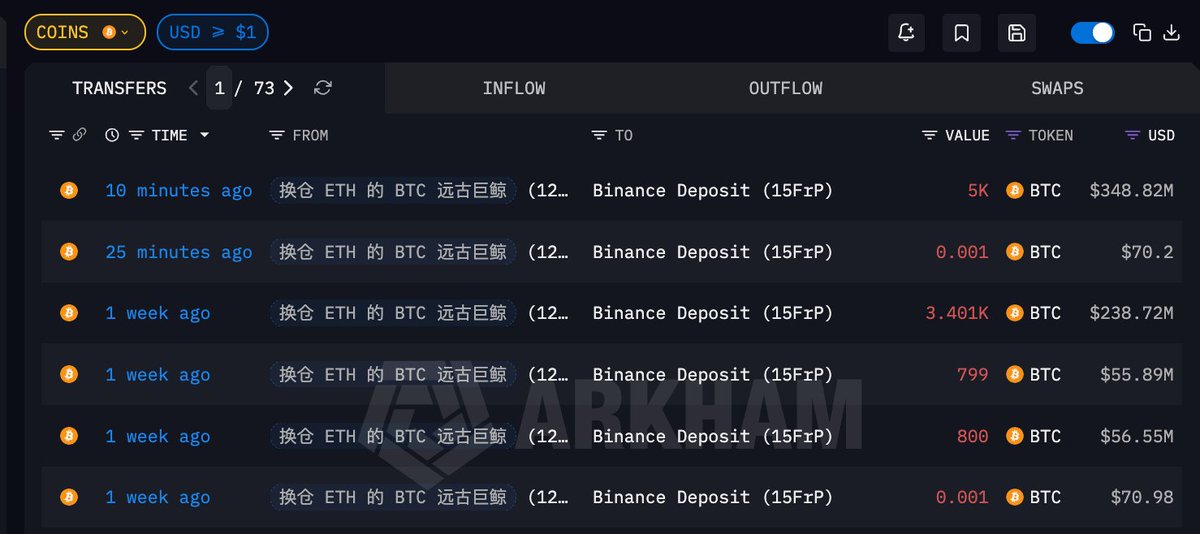Save the filter with the disk icon
The height and width of the screenshot is (534, 1200).
pos(1016,33)
